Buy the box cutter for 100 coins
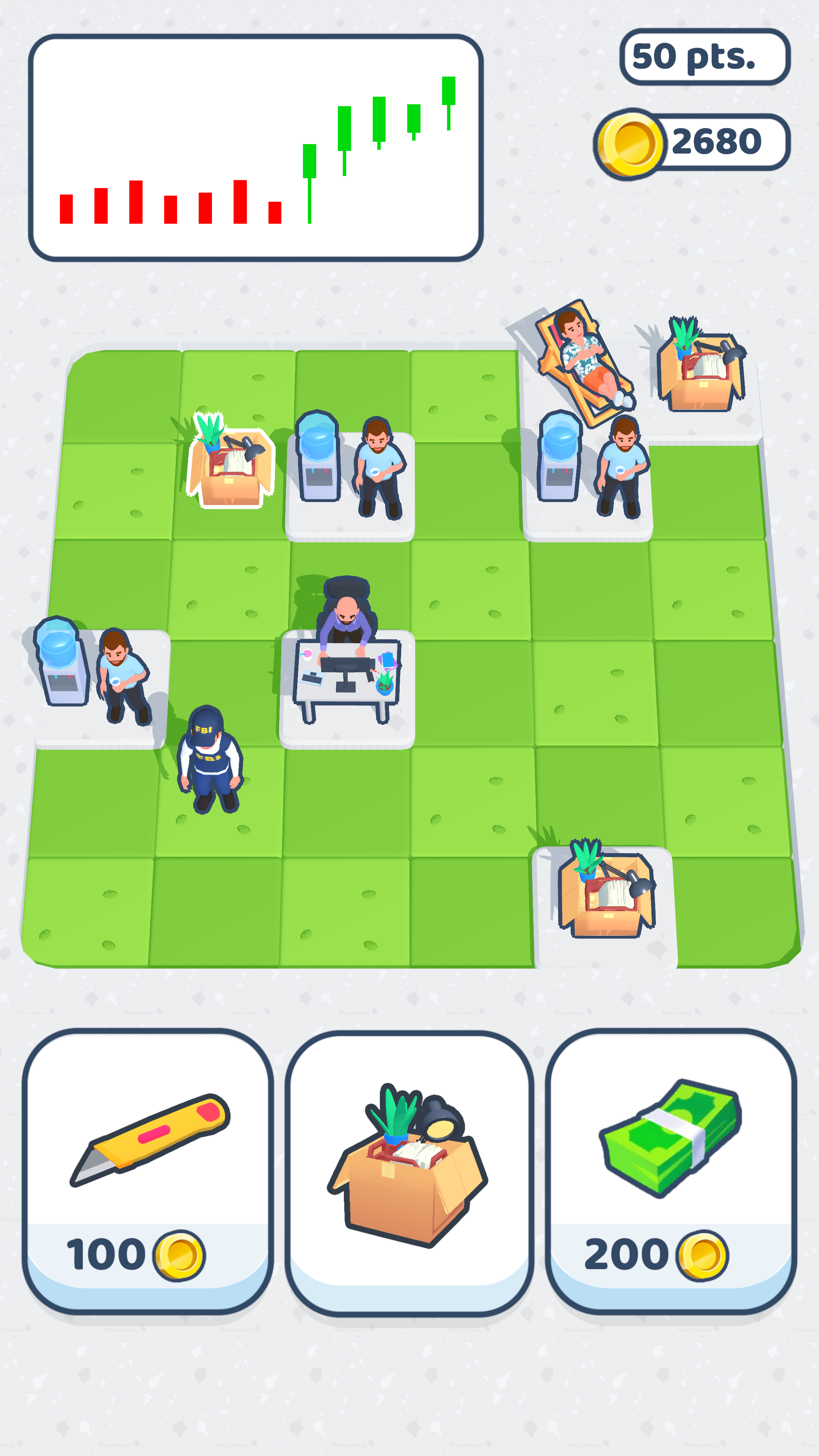Viewport: 819px width, 1456px height. pos(148,1171)
